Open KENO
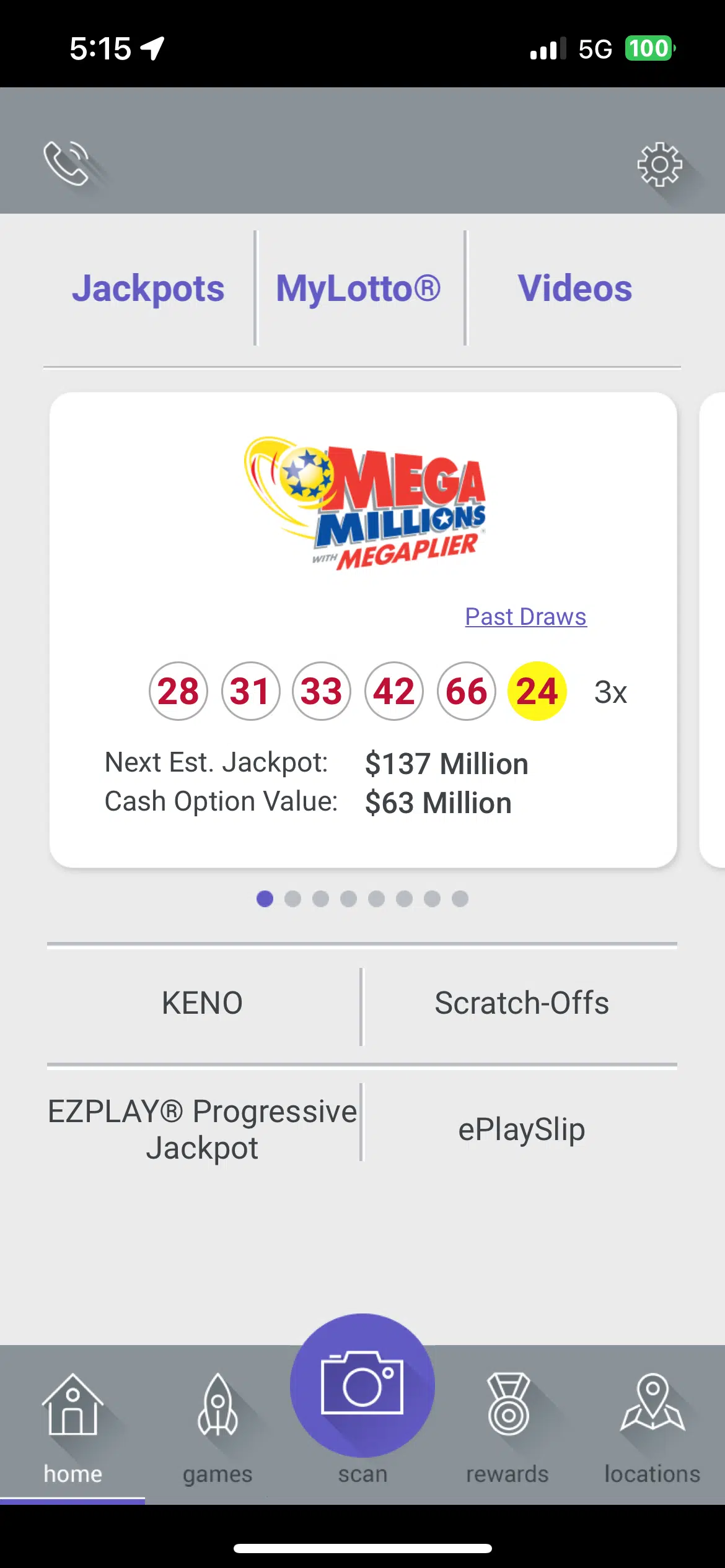725x1568 pixels. (202, 1003)
